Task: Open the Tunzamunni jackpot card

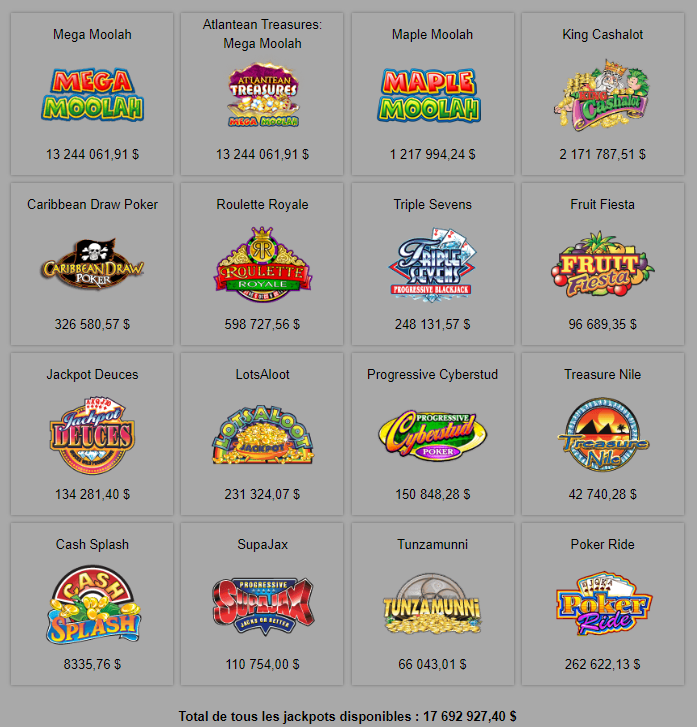Action: point(432,604)
